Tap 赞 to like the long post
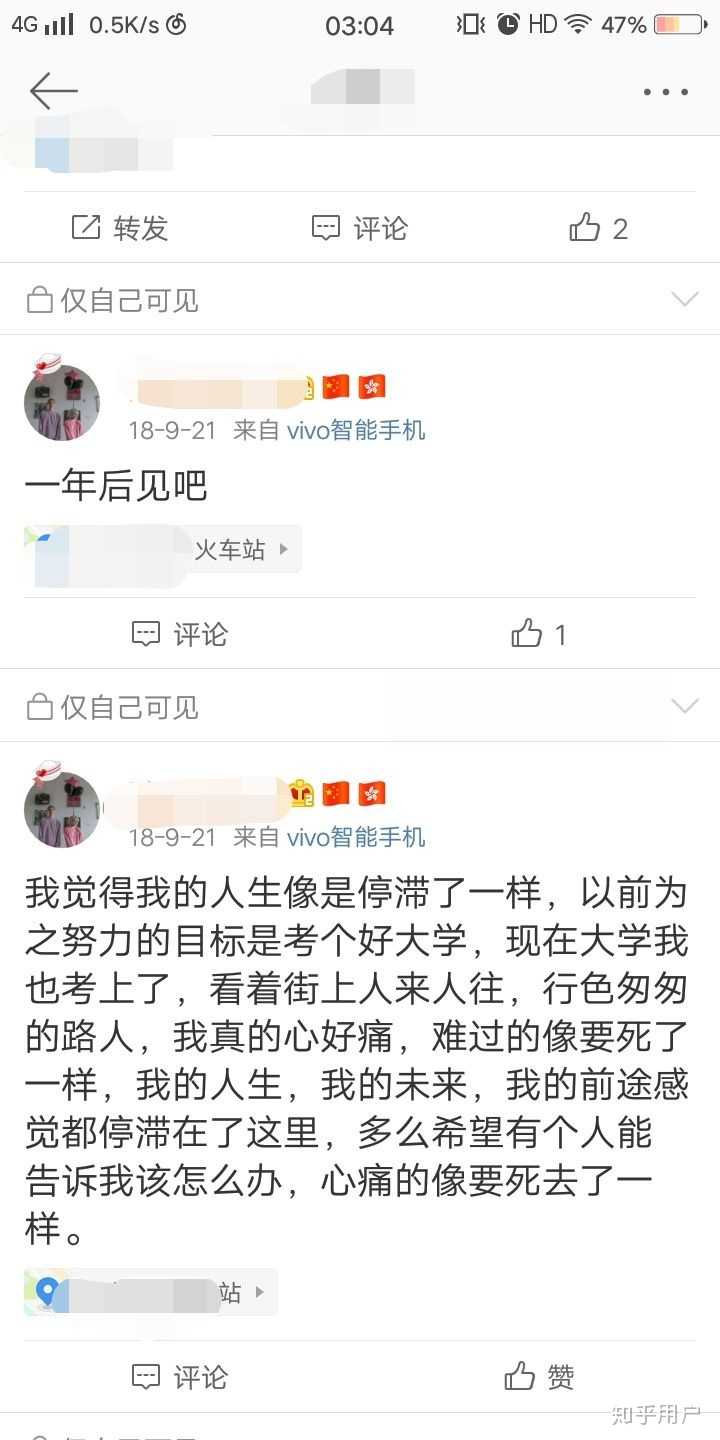Viewport: 720px width, 1440px height. pos(540,1377)
